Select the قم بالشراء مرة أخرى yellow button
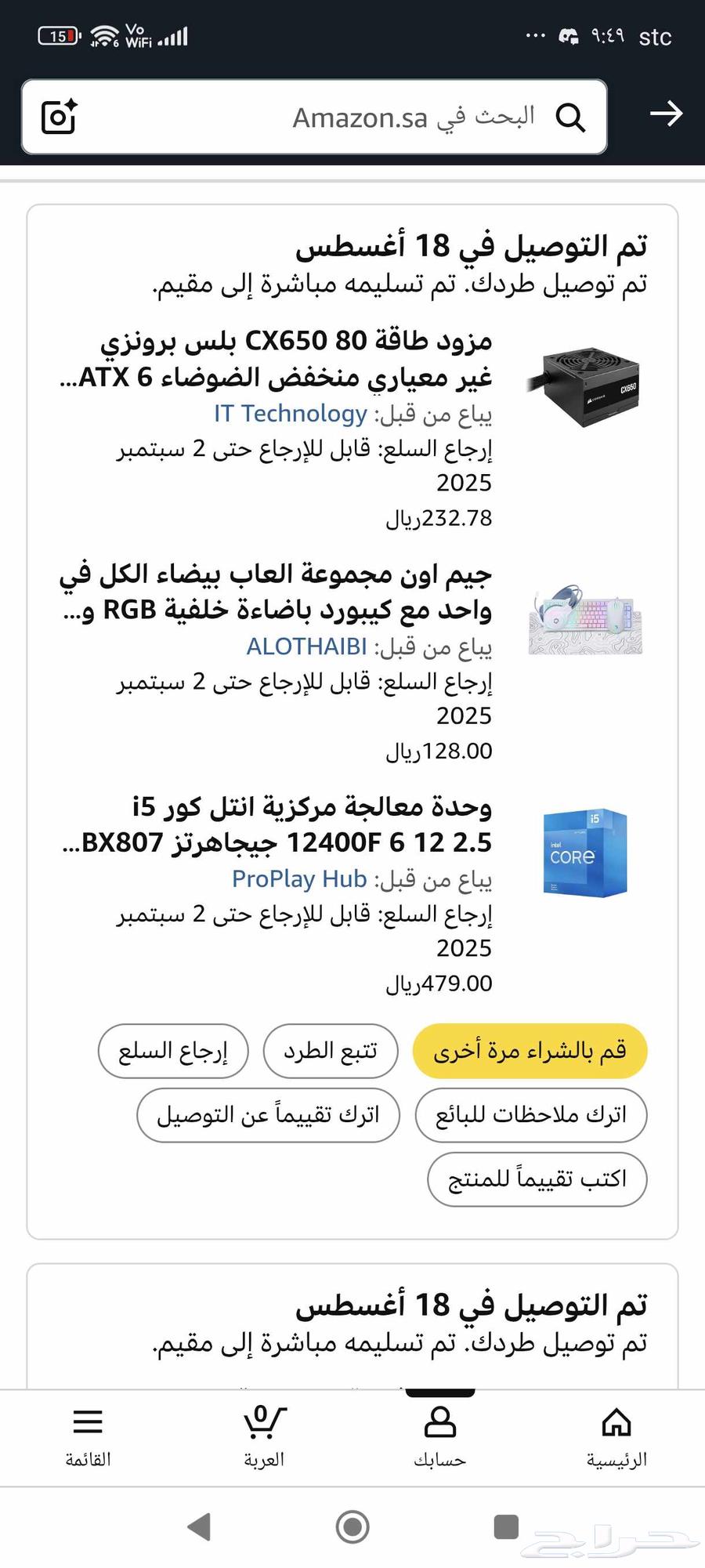 click(x=530, y=1052)
